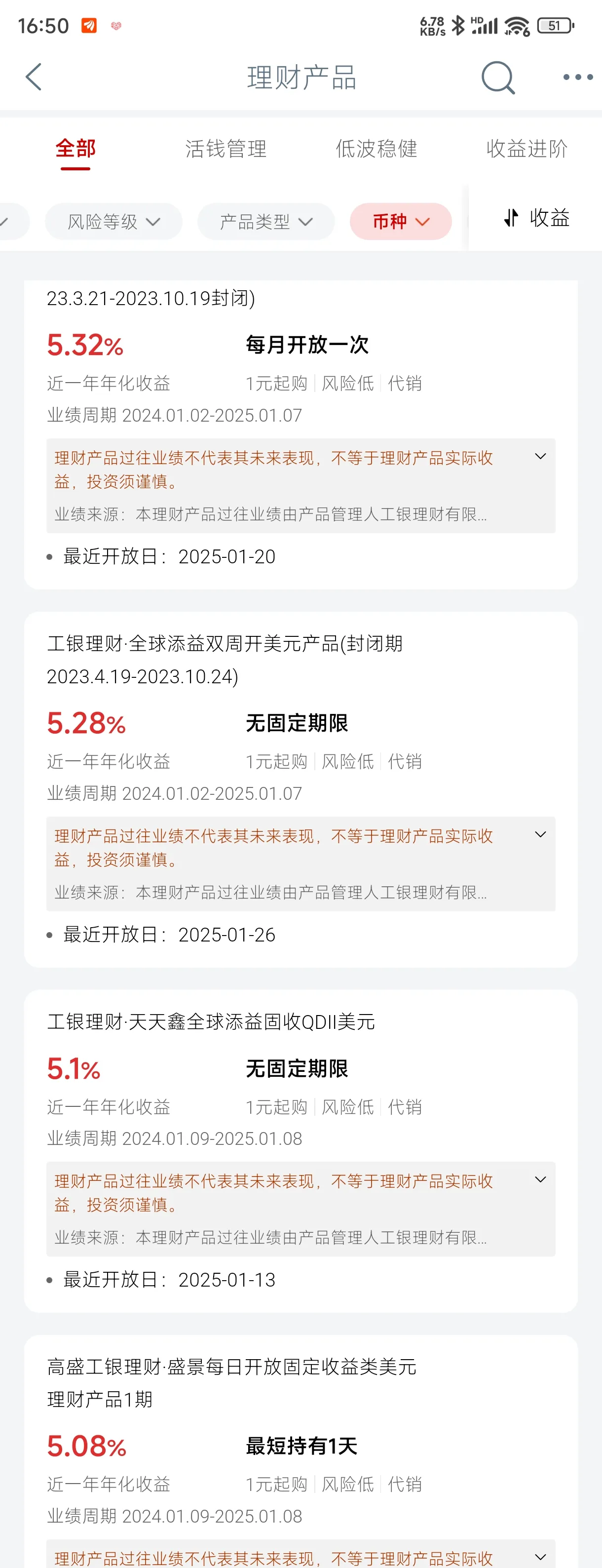Expand the disclaimer on the 5.28% product
Viewport: 602px width, 1568px height.
pos(540,834)
